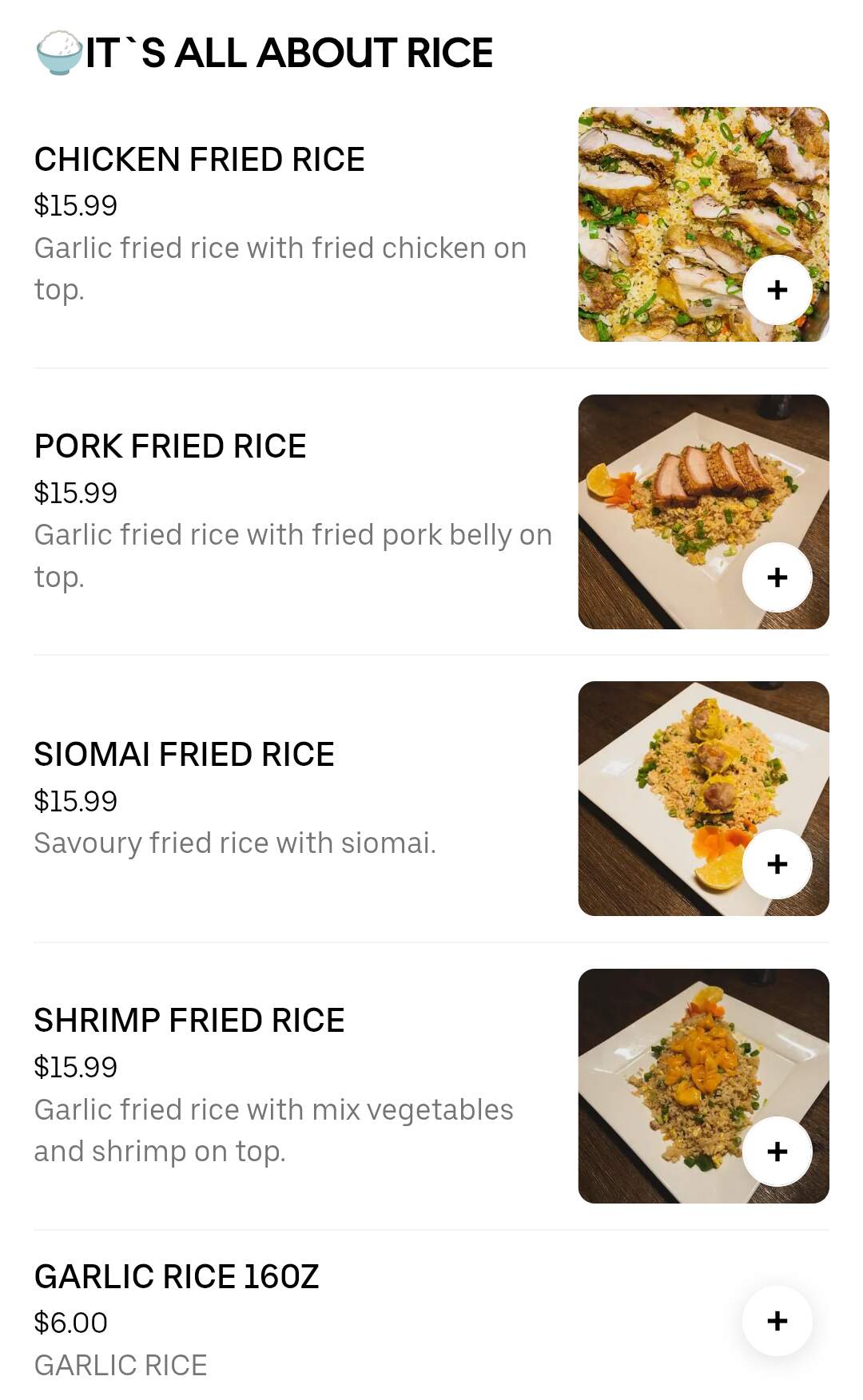
Task: Open Chicken Fried Rice item details
Action: 200,160
